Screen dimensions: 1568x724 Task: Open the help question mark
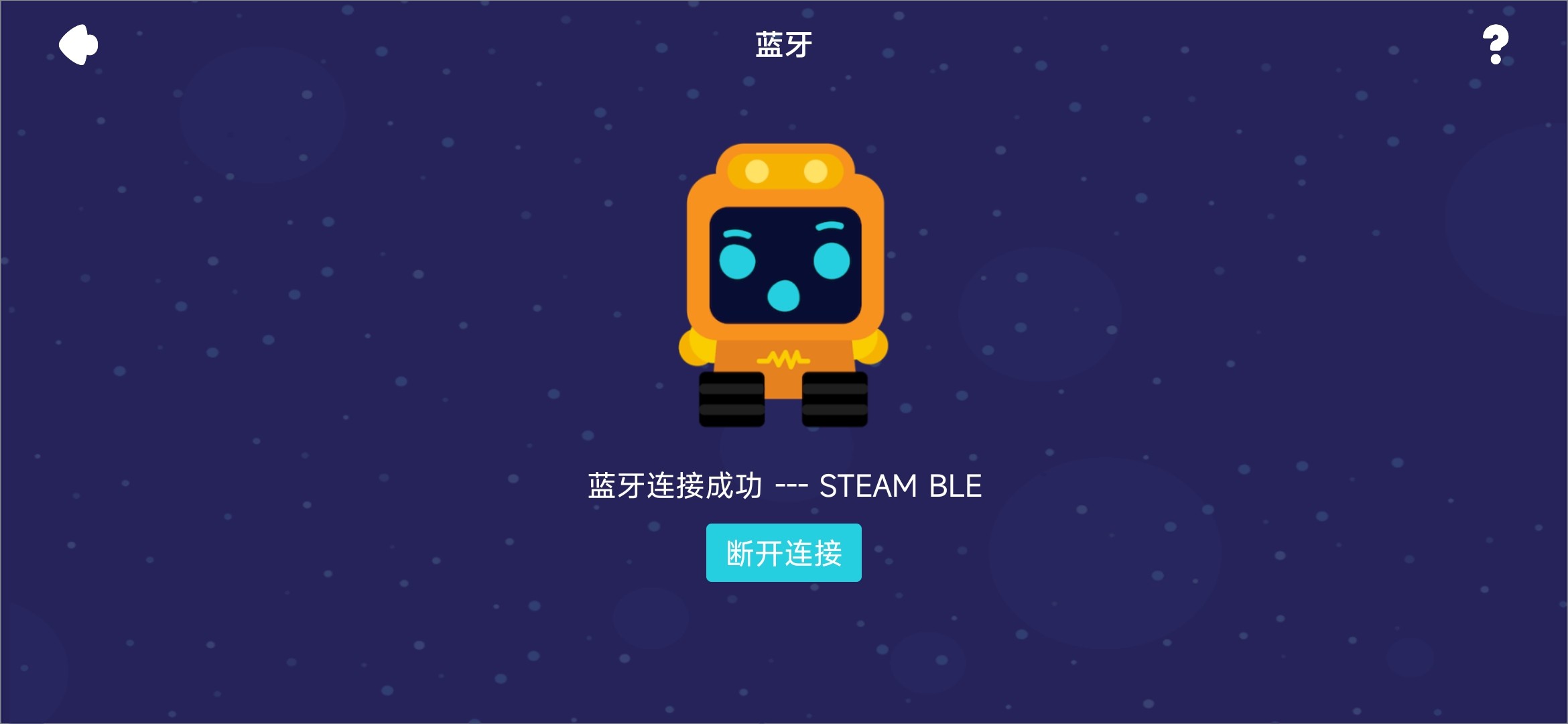(1495, 44)
